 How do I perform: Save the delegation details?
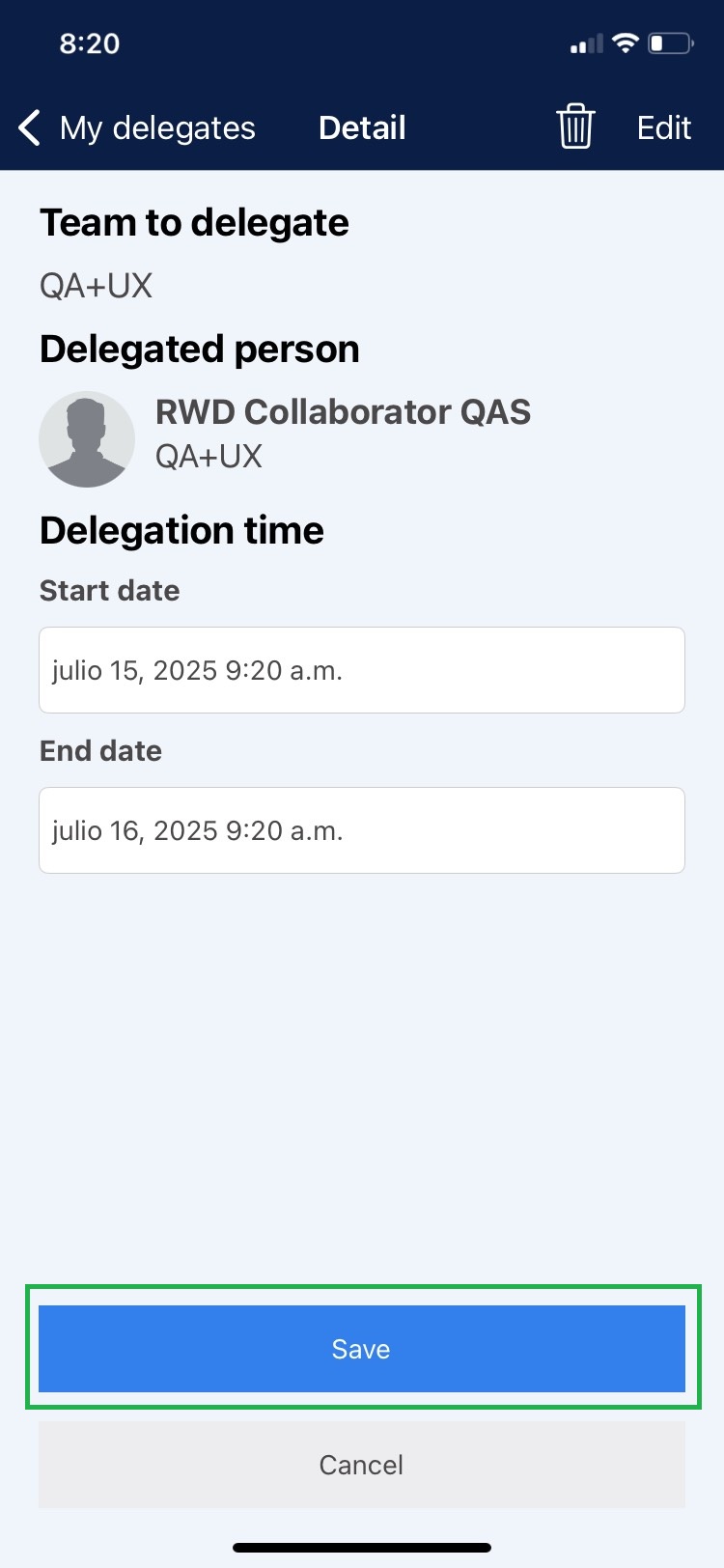click(x=362, y=1348)
